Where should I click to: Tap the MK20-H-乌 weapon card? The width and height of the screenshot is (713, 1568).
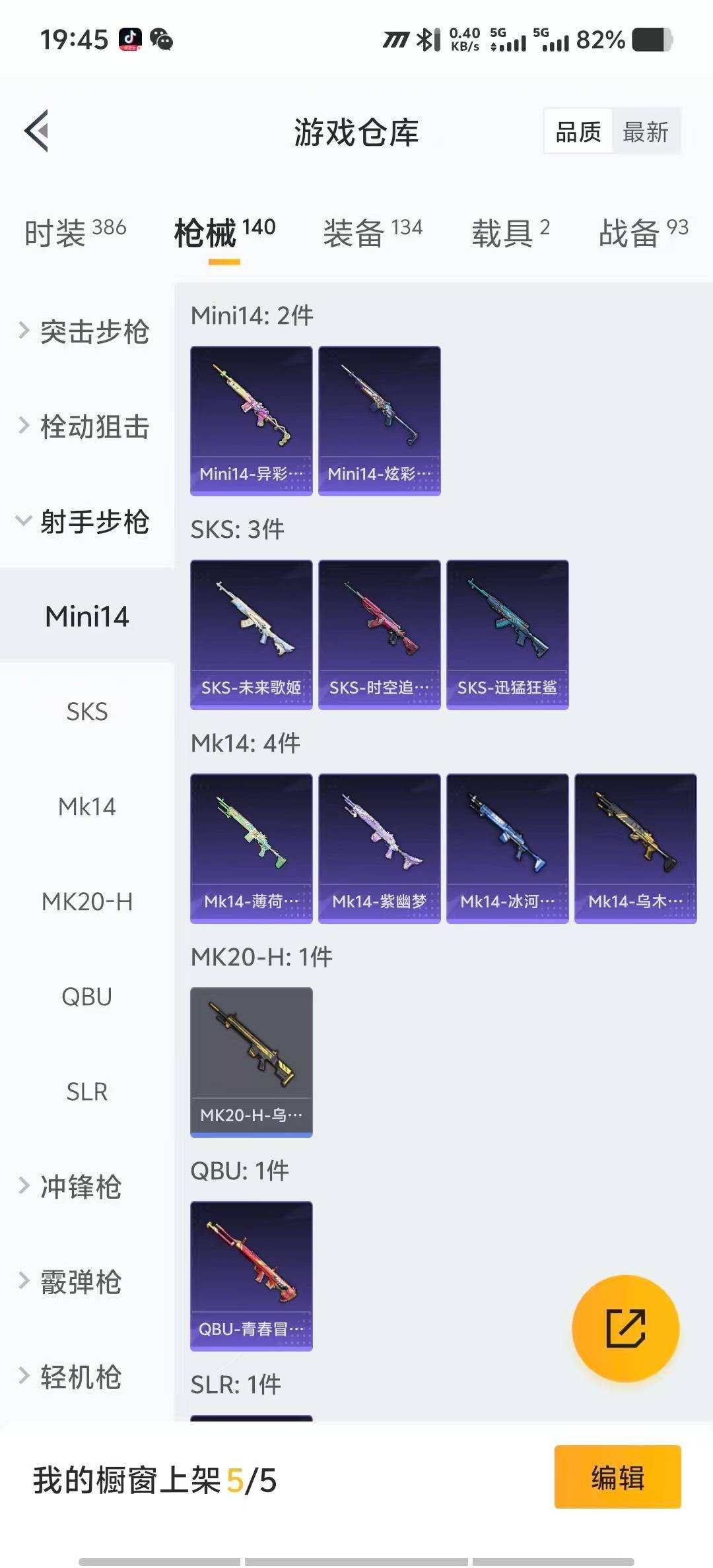click(251, 1059)
